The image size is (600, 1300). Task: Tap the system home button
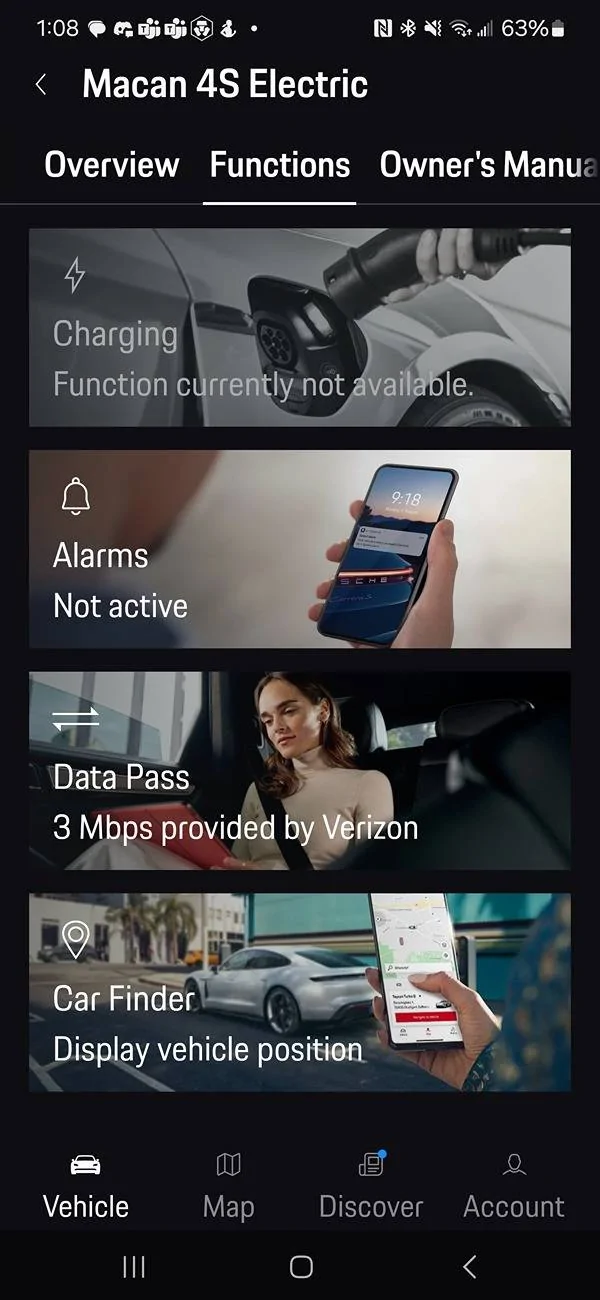[301, 1267]
